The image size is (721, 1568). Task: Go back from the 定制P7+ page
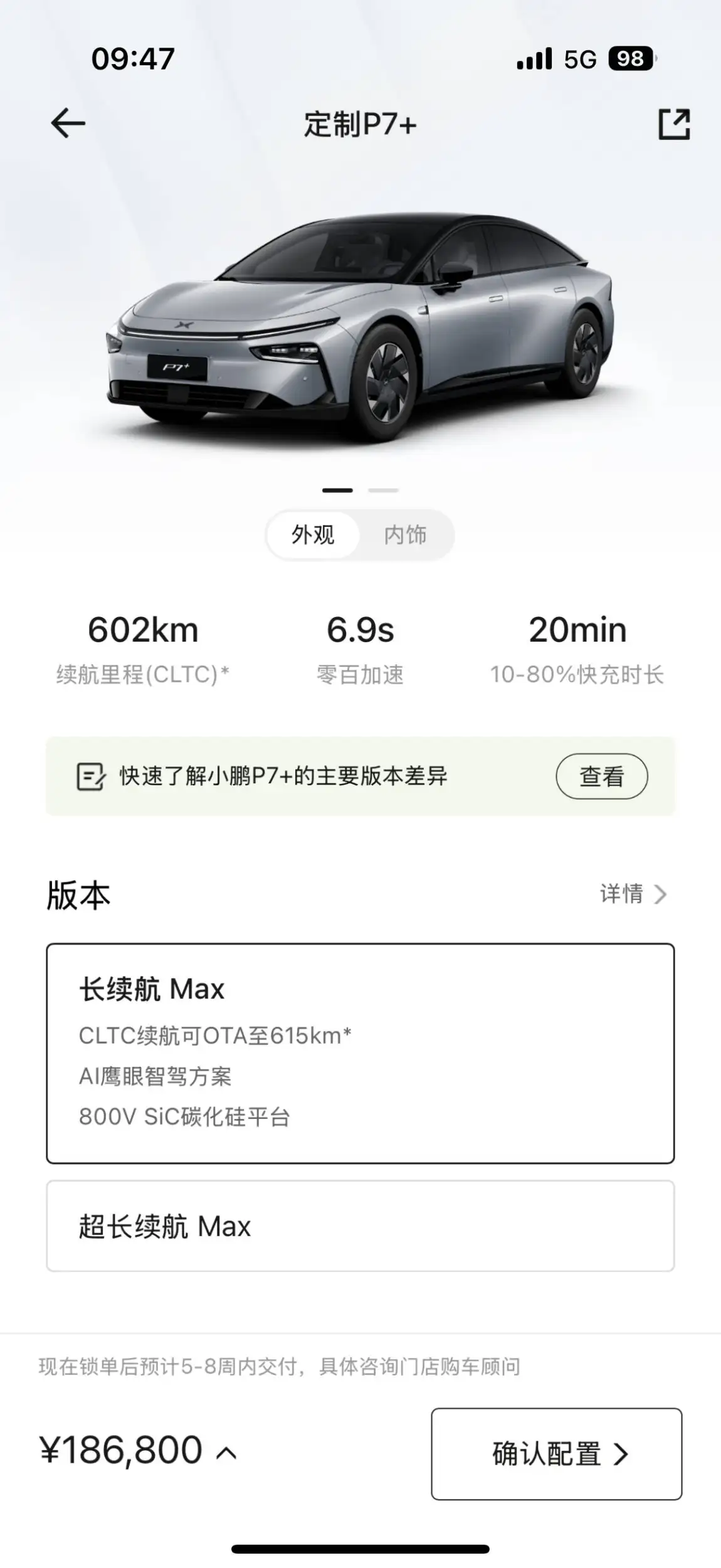(68, 123)
